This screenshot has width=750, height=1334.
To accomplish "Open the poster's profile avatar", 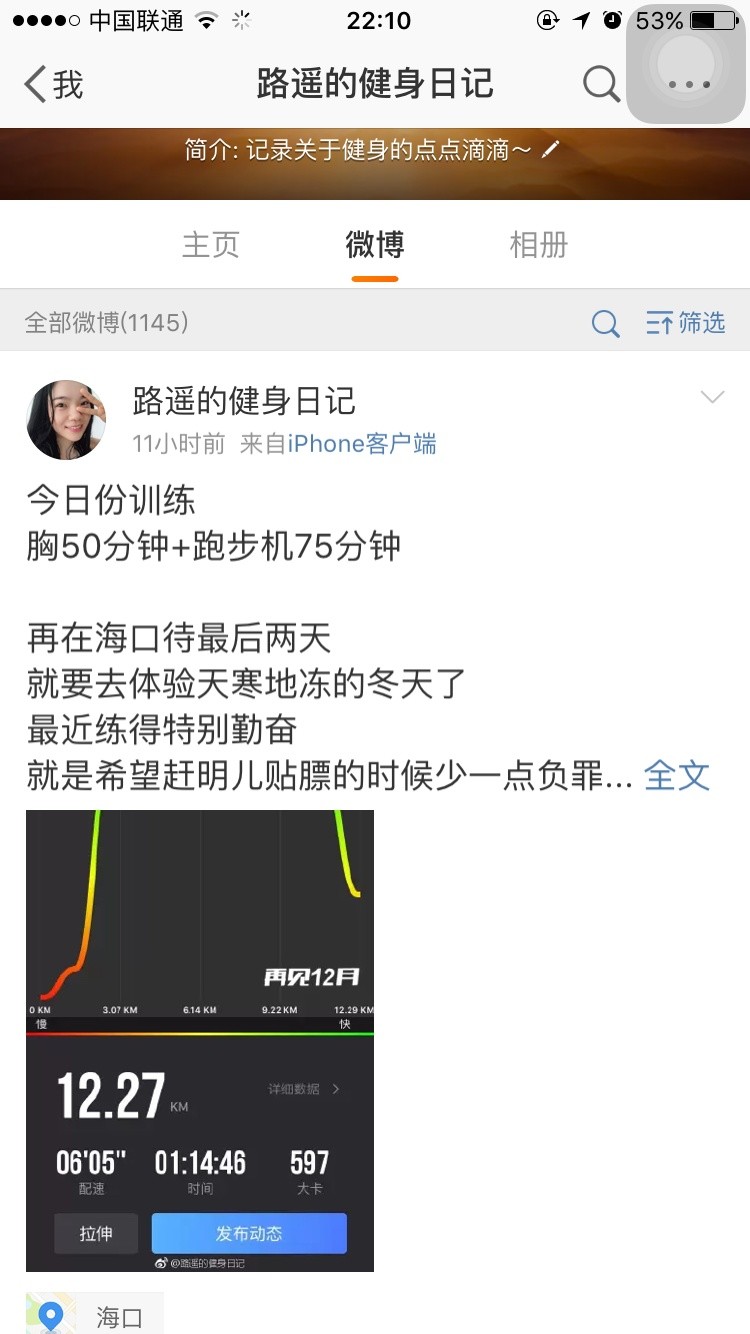I will 66,419.
